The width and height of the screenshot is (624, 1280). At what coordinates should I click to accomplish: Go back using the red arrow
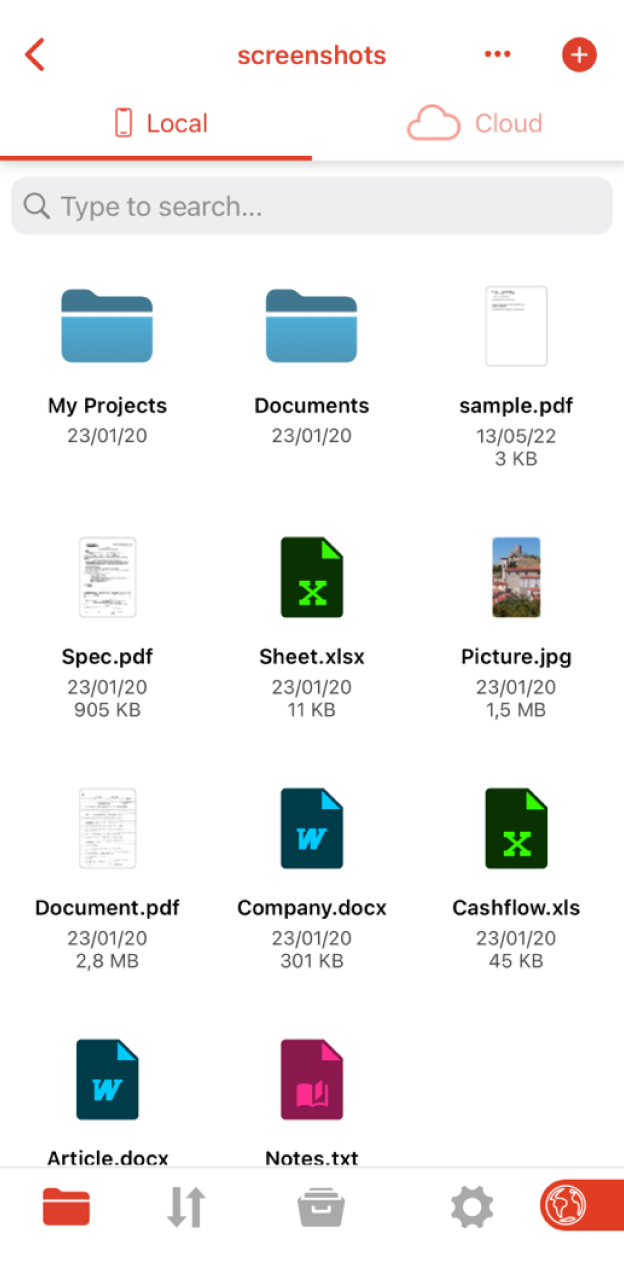(35, 55)
